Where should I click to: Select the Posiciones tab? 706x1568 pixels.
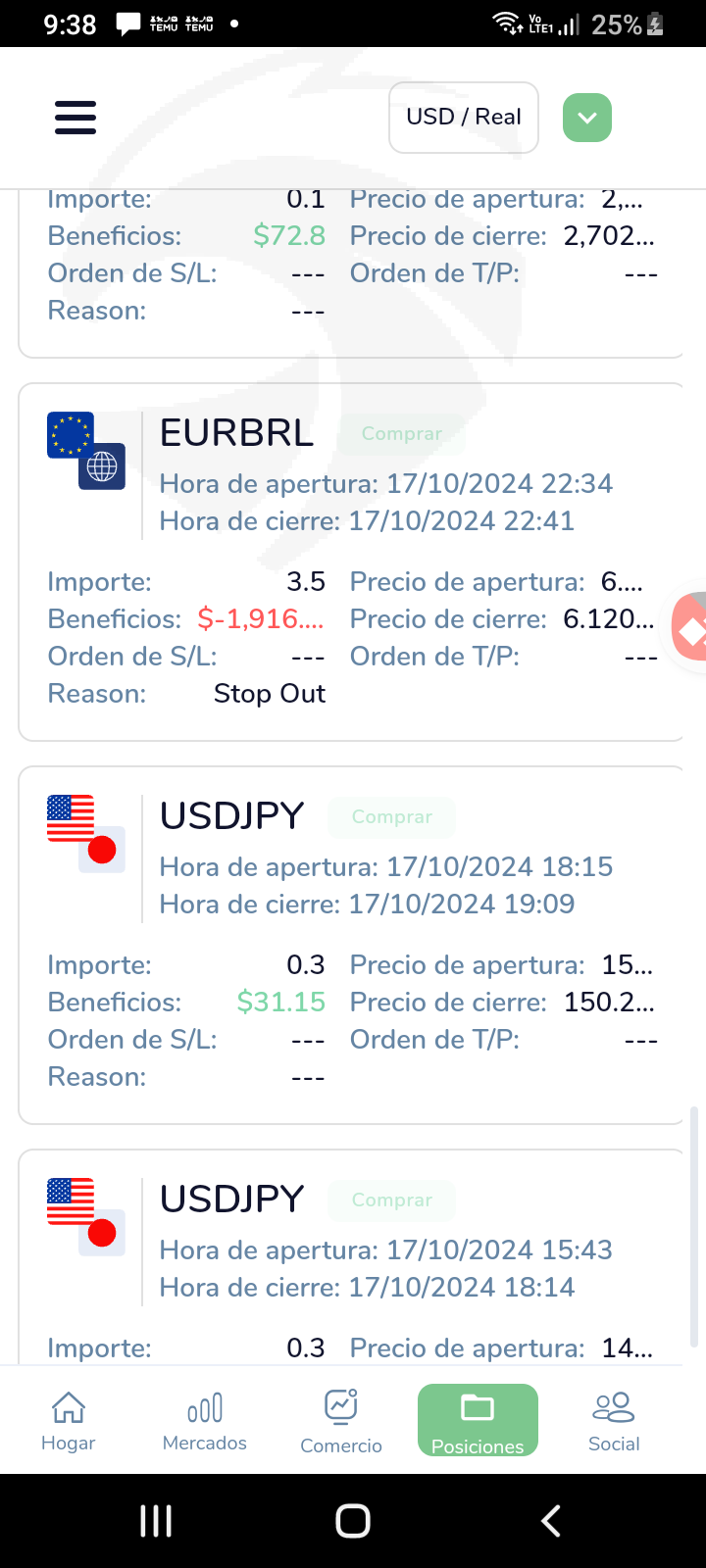478,1420
